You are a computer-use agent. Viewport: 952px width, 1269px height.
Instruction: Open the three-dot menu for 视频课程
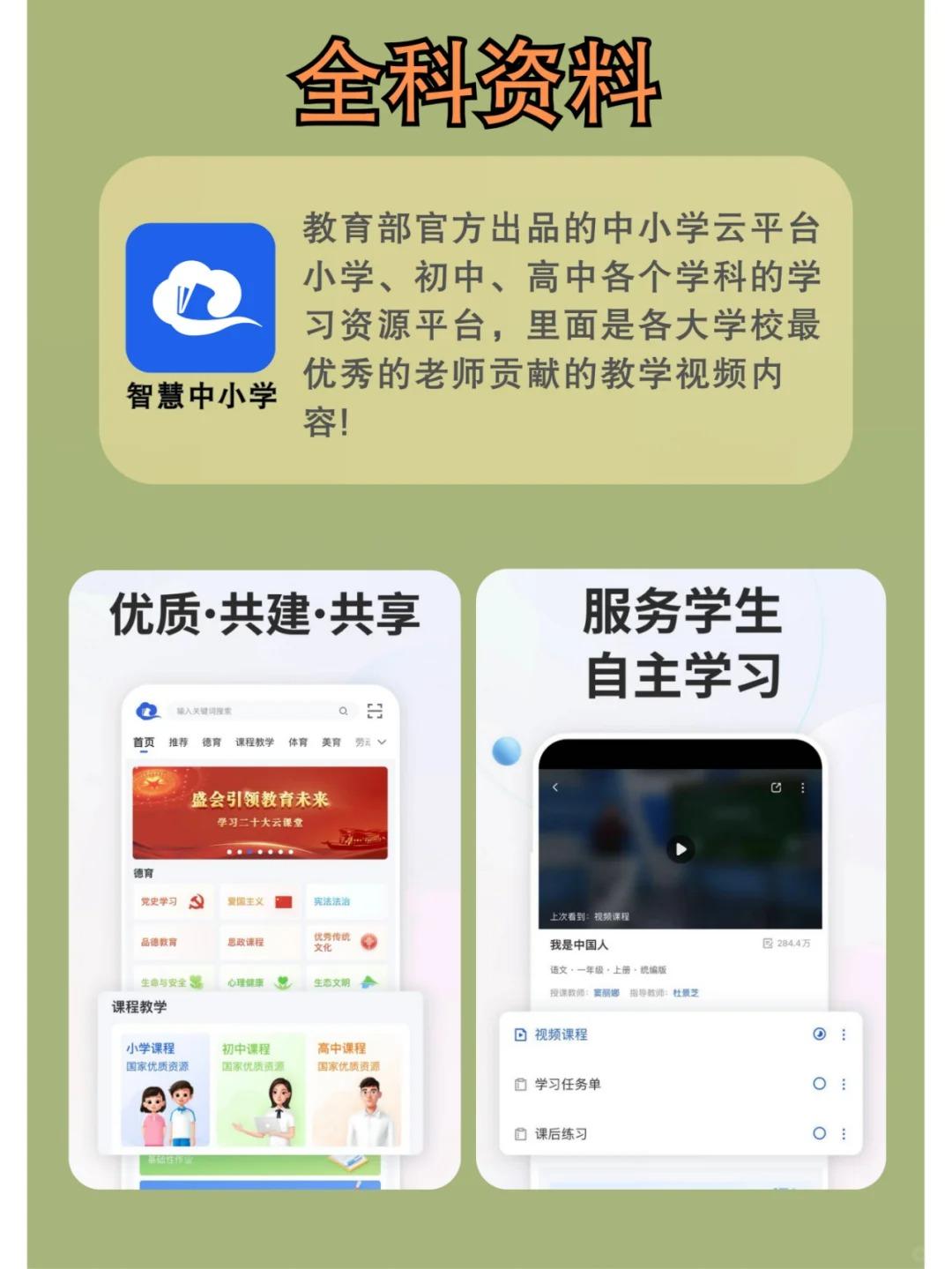(843, 1036)
